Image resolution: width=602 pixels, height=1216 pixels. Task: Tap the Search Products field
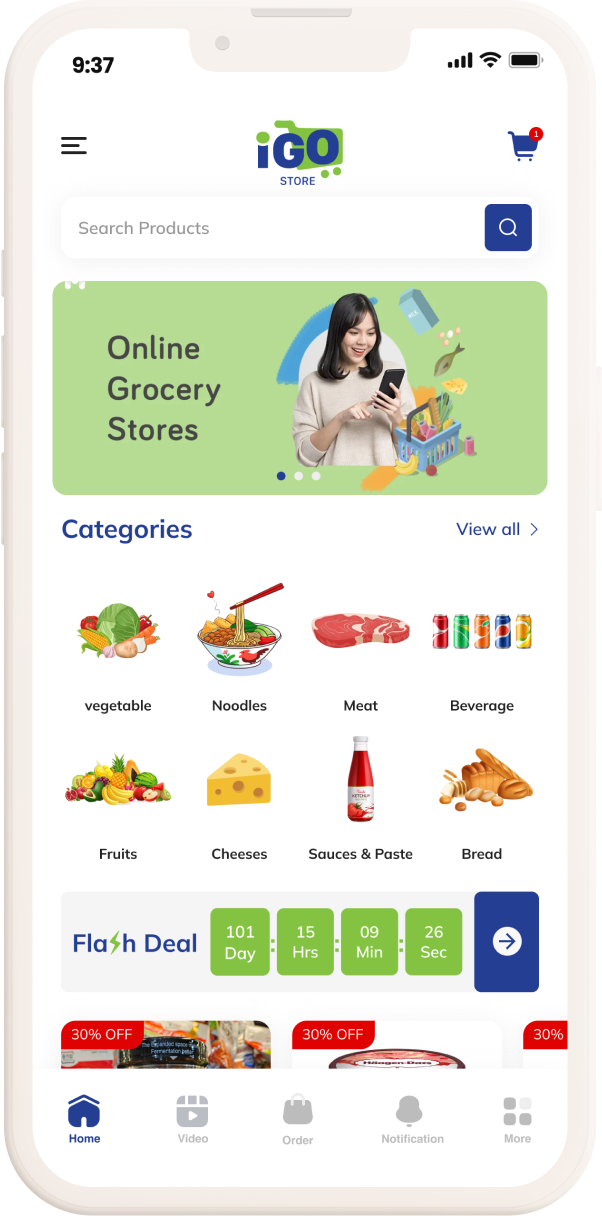pyautogui.click(x=270, y=228)
